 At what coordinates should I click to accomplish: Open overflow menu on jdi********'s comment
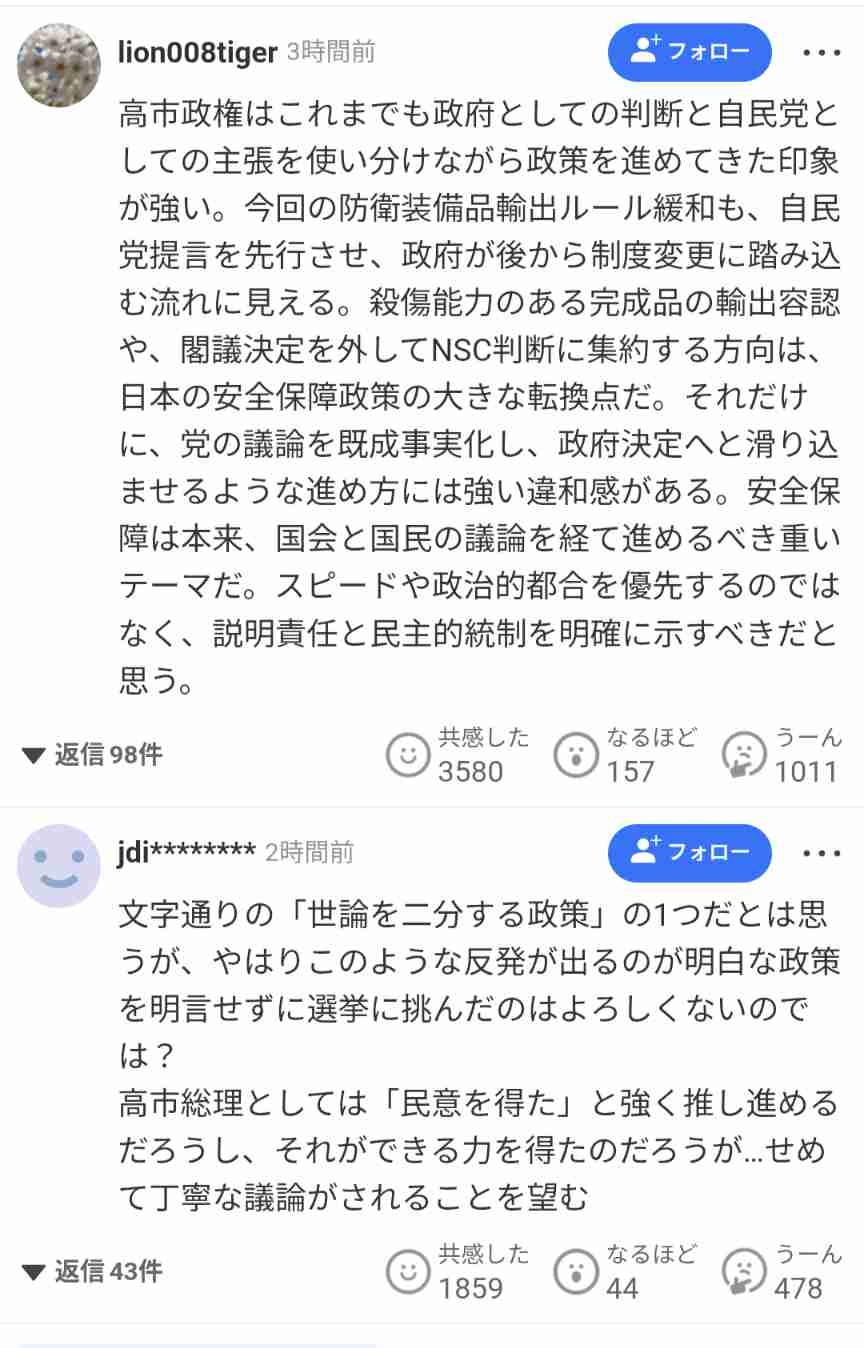[822, 852]
